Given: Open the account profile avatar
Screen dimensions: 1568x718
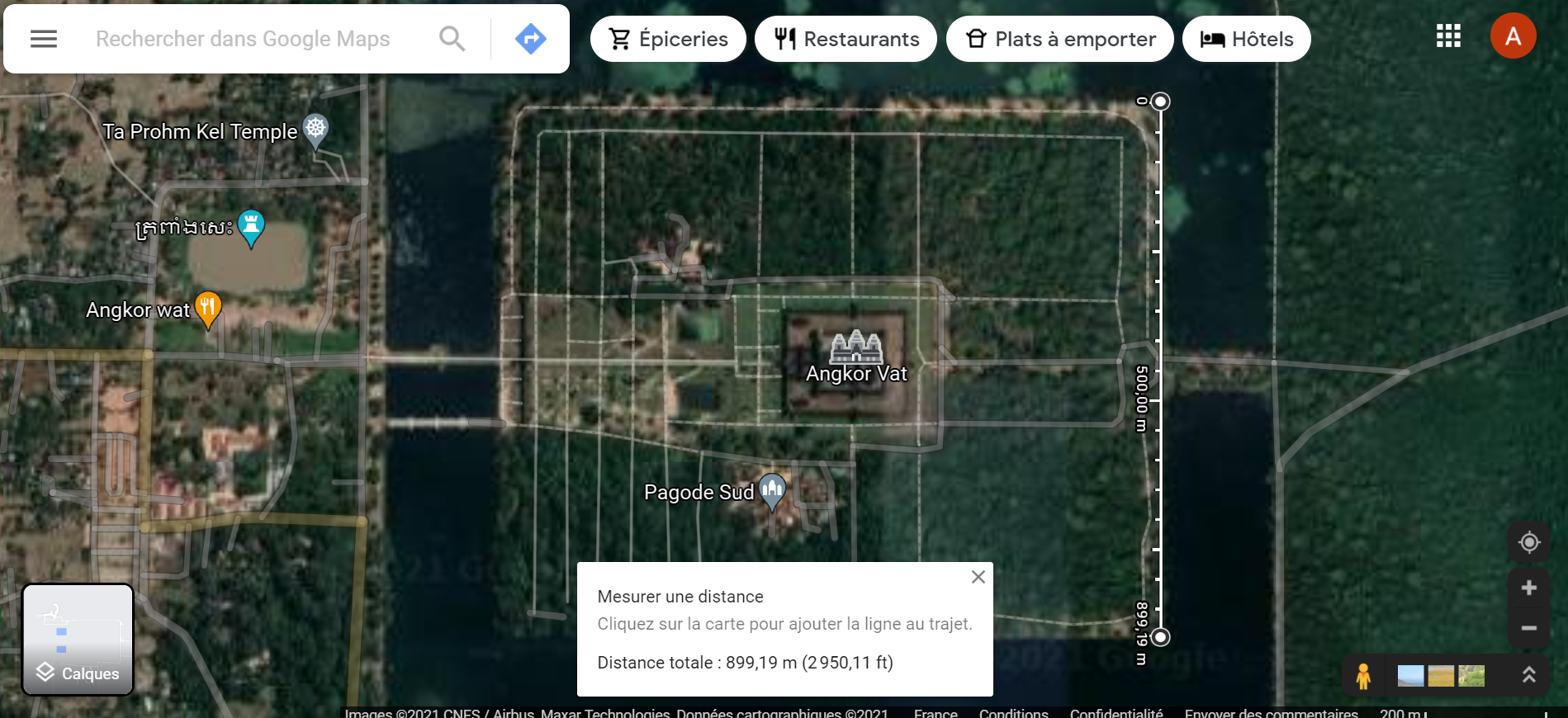Looking at the screenshot, I should (x=1513, y=36).
